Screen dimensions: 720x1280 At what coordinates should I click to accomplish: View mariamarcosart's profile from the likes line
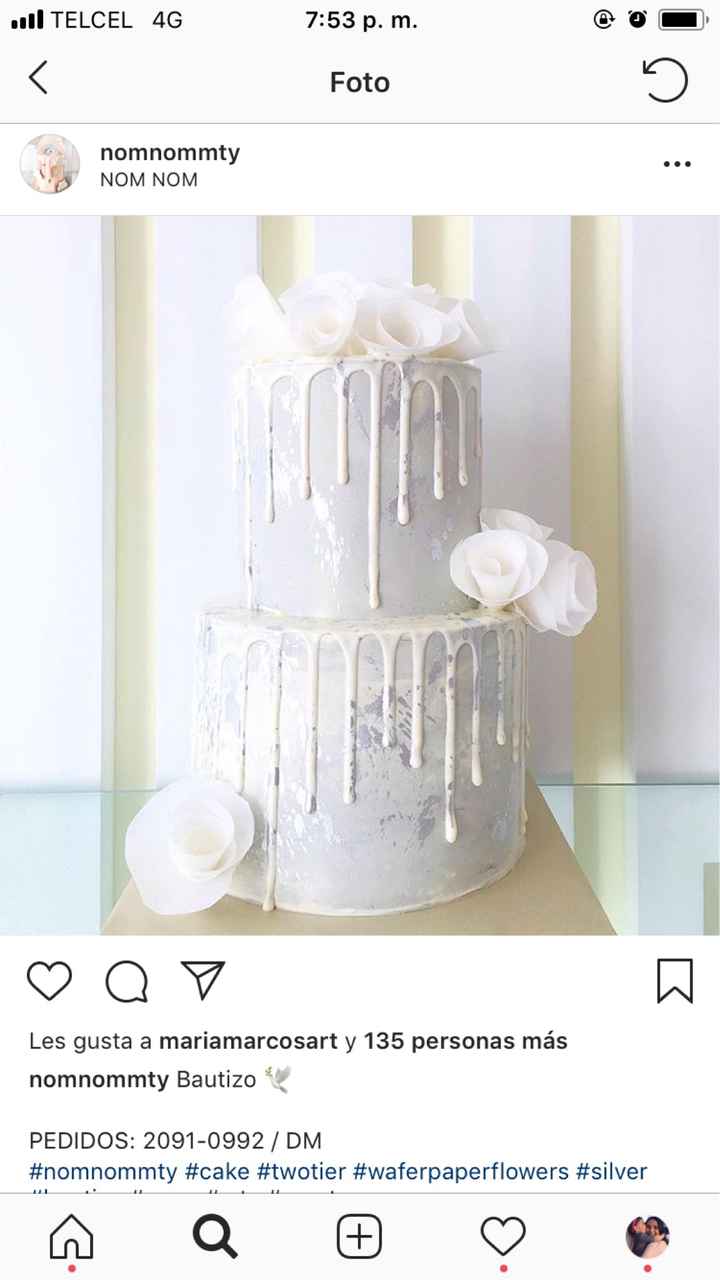(248, 1041)
